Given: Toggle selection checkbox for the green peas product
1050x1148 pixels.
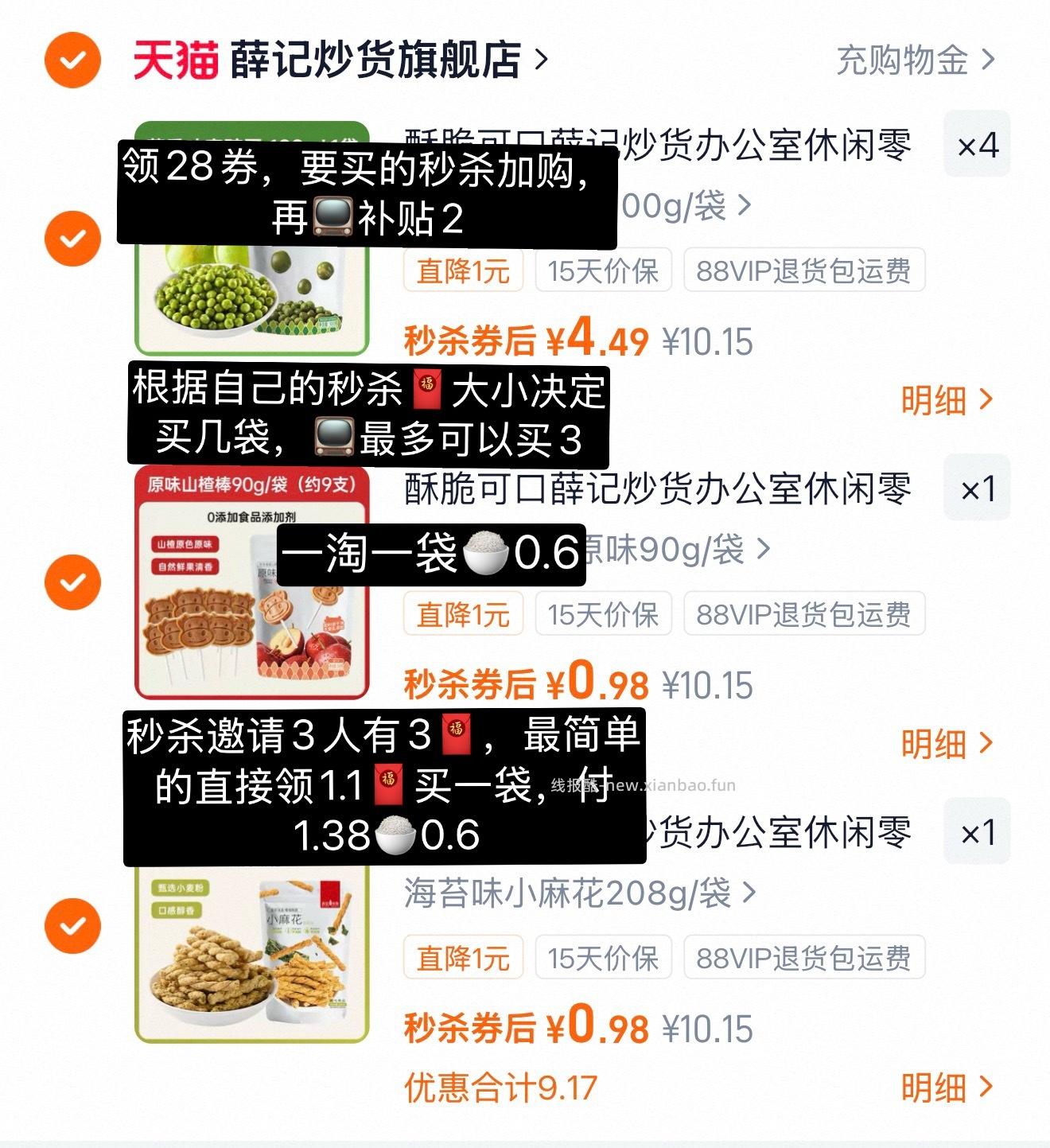Looking at the screenshot, I should 74,236.
